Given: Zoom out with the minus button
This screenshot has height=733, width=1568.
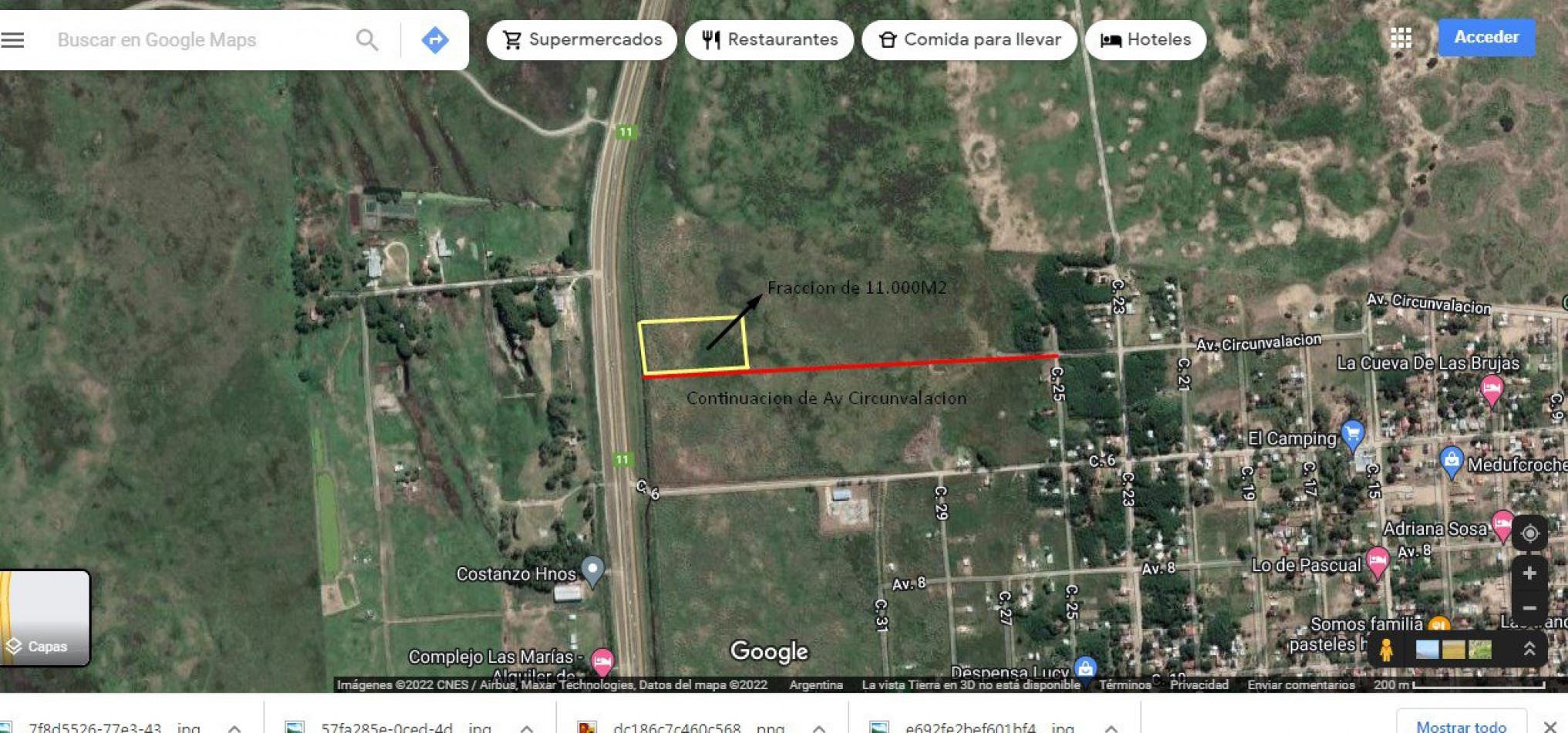Looking at the screenshot, I should 1529,608.
